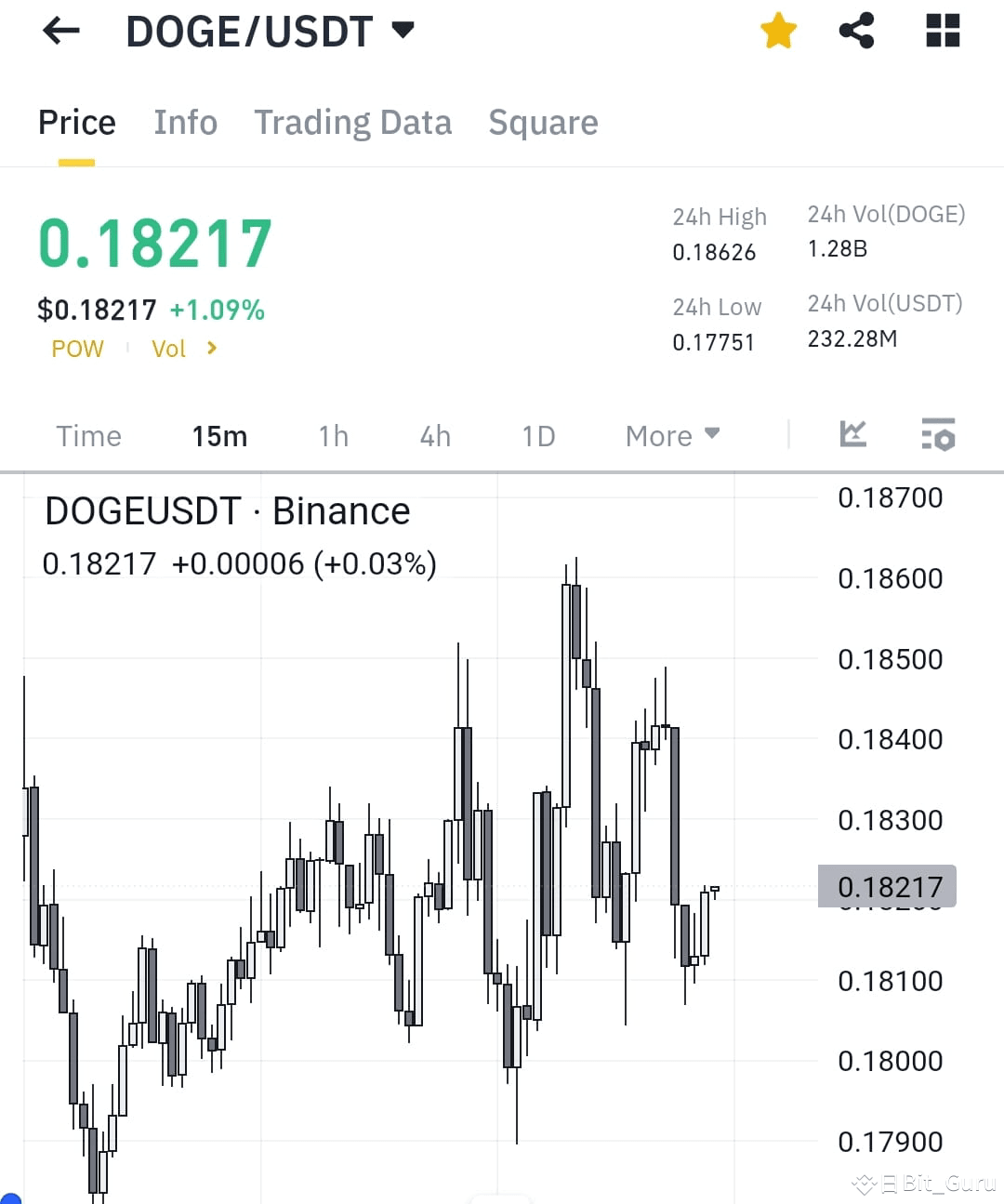The height and width of the screenshot is (1204, 1004).
Task: Star DOGE/USDT as a favorite
Action: click(777, 31)
